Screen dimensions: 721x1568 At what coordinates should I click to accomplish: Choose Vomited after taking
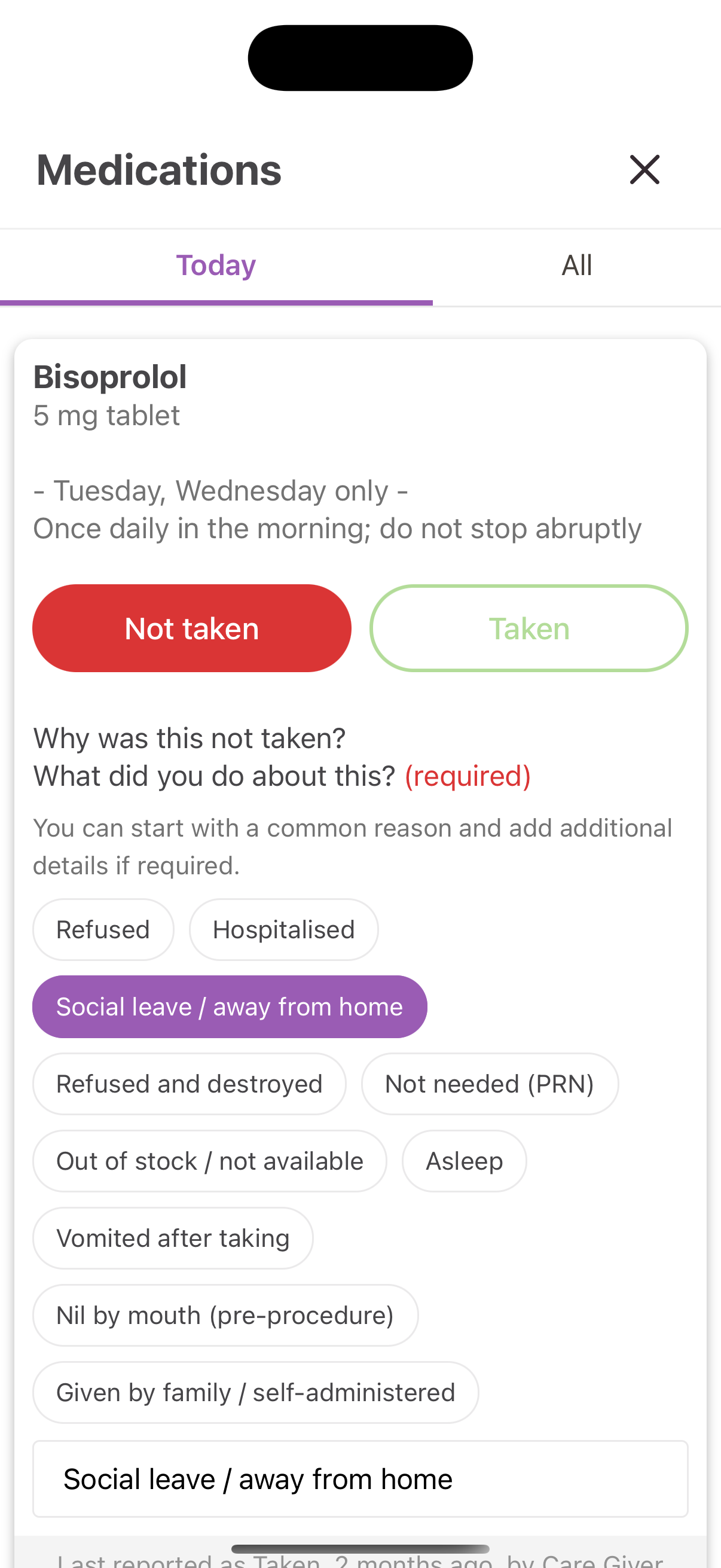pyautogui.click(x=173, y=1238)
